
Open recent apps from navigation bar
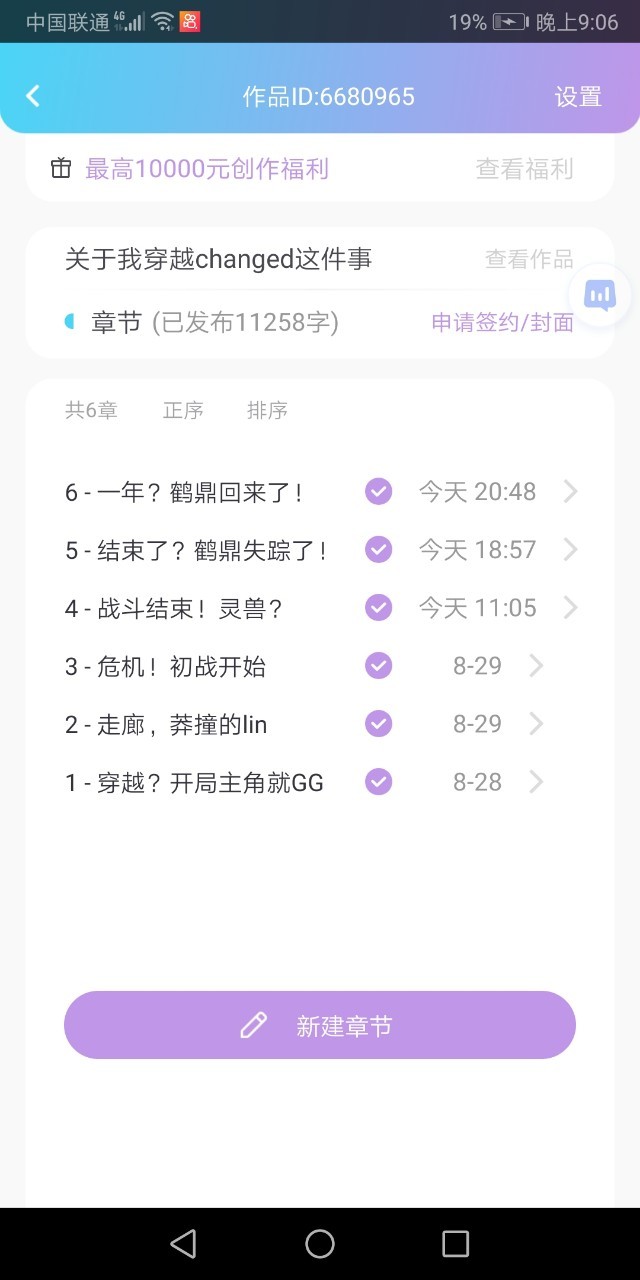[456, 1244]
